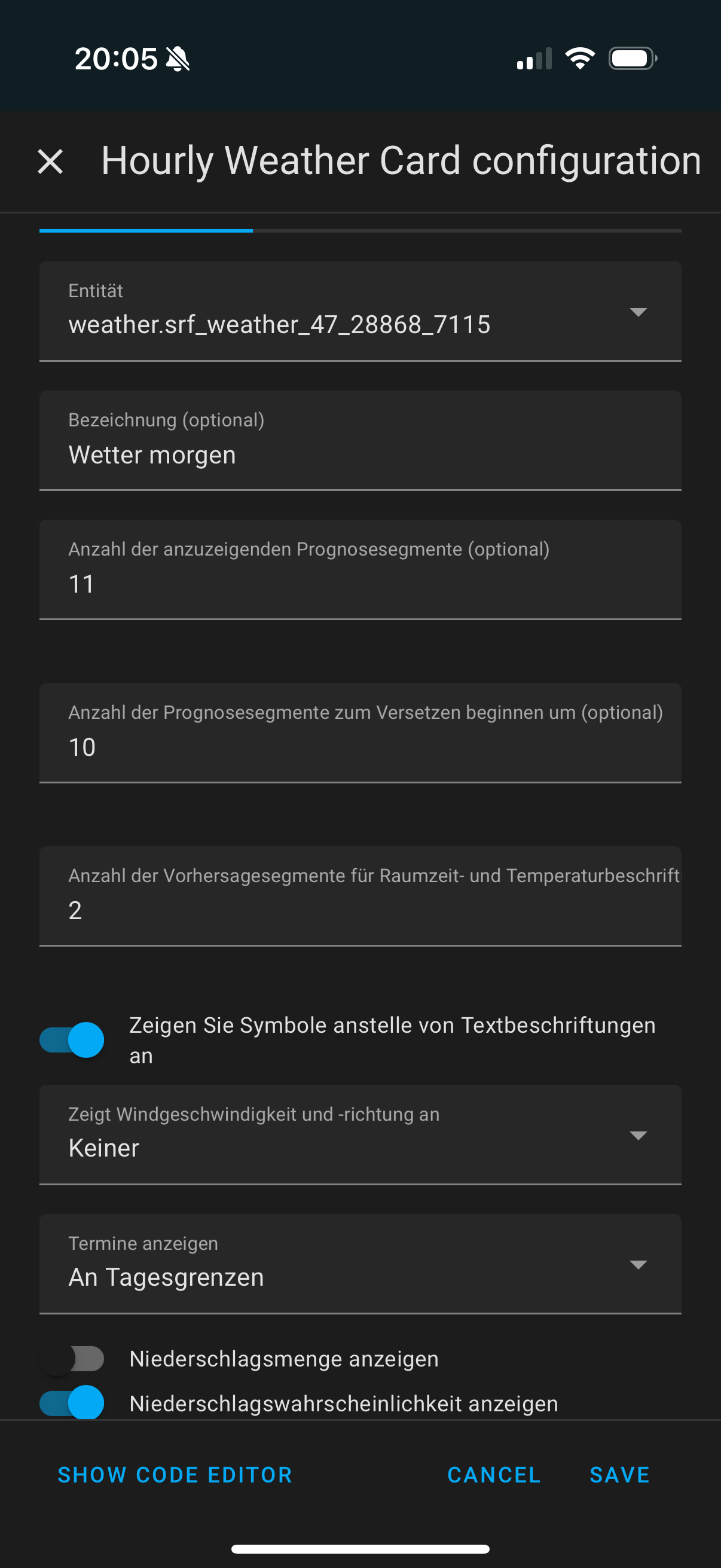Cancel the card configuration

pyautogui.click(x=493, y=1475)
